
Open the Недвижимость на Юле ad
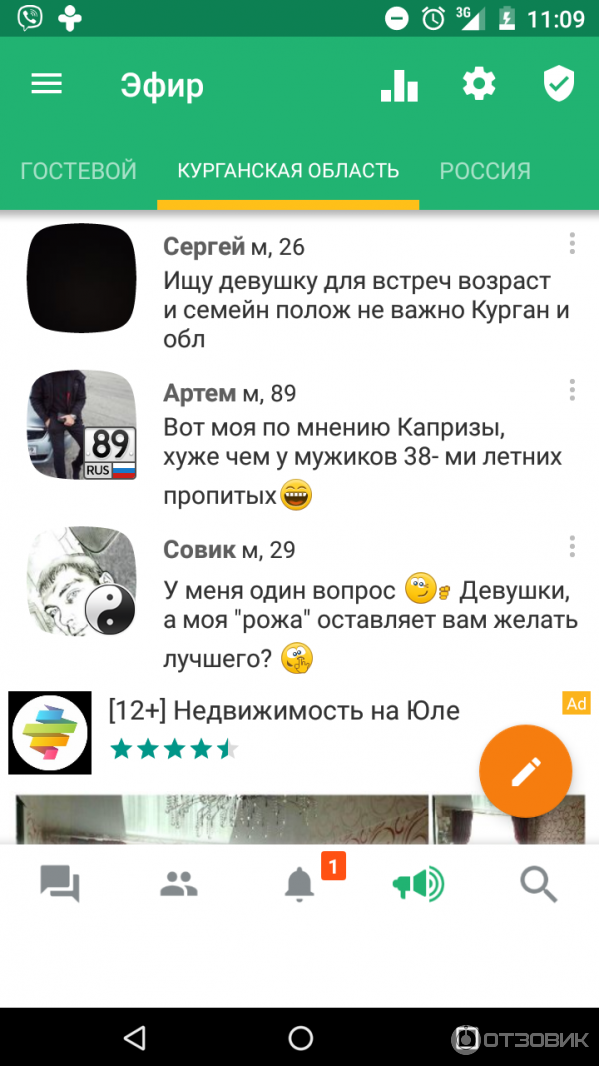(x=284, y=711)
